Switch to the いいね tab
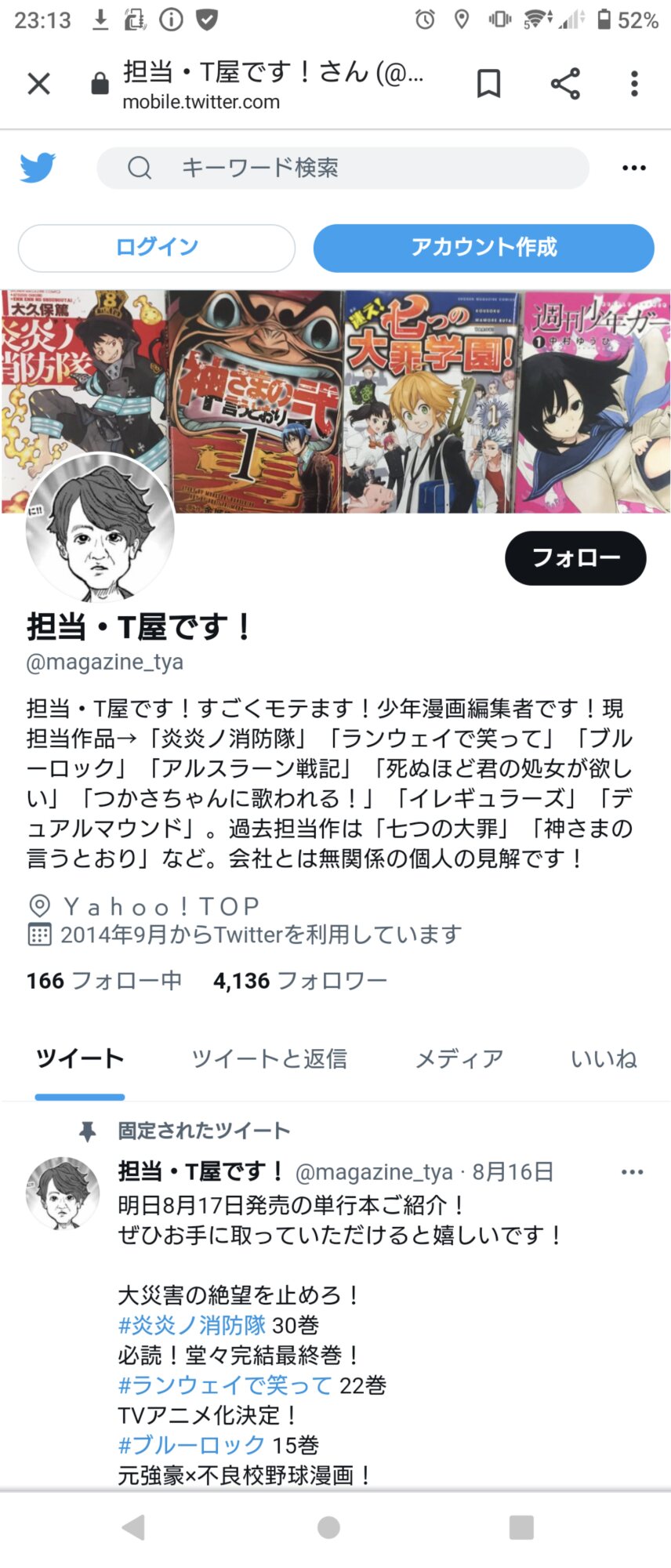The height and width of the screenshot is (1568, 671). 603,1059
